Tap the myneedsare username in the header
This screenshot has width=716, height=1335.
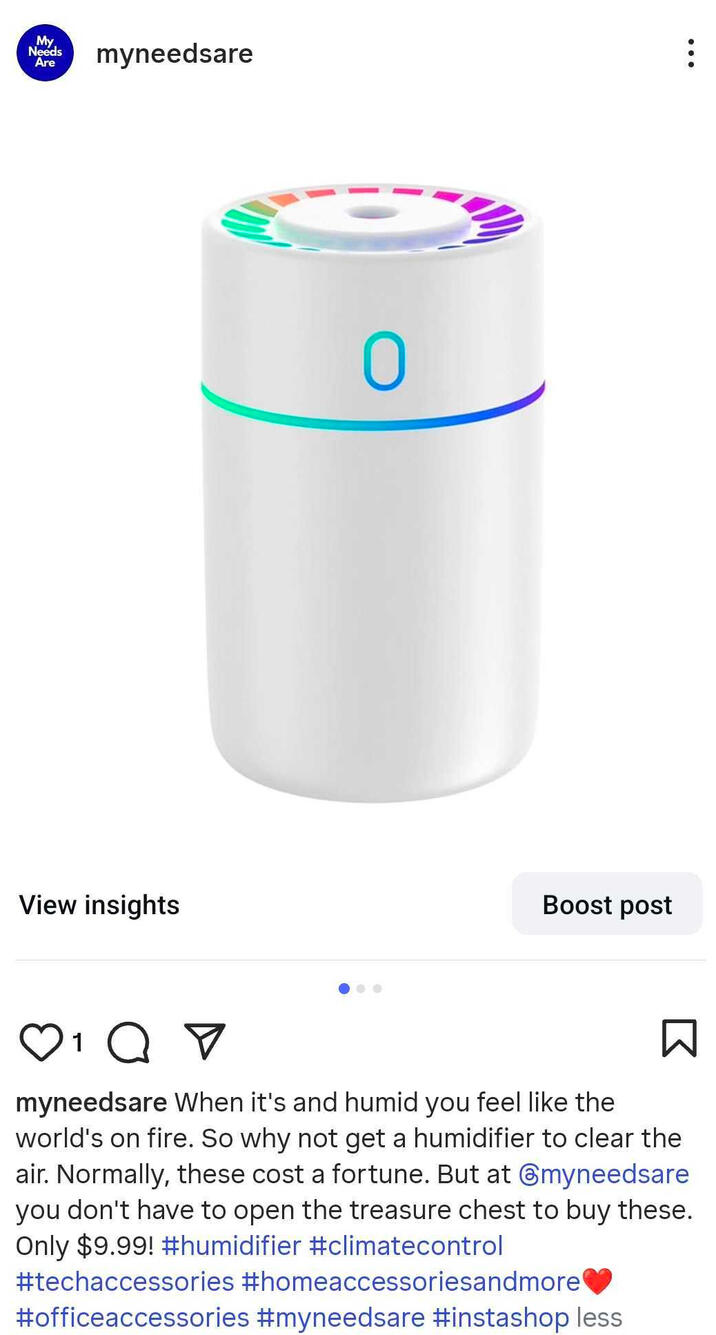point(174,54)
